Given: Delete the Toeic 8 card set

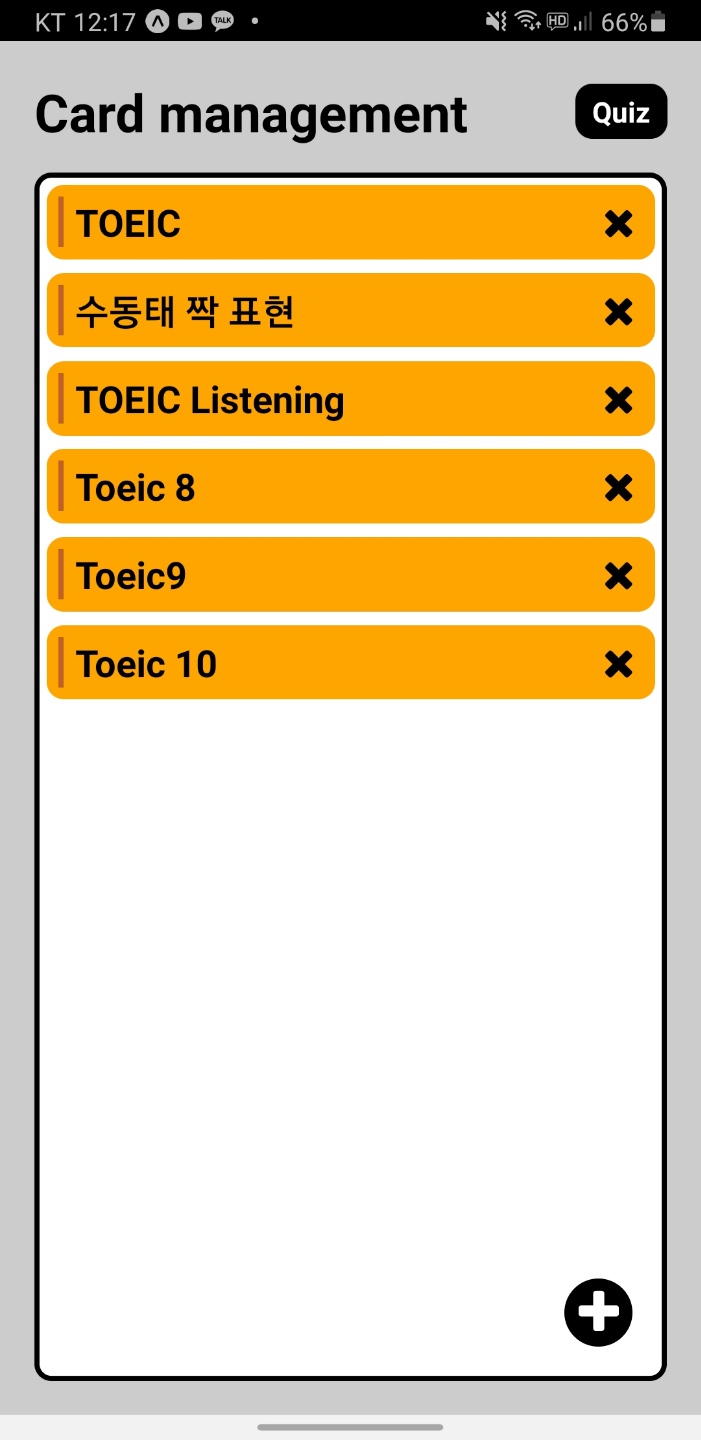Looking at the screenshot, I should click(619, 488).
